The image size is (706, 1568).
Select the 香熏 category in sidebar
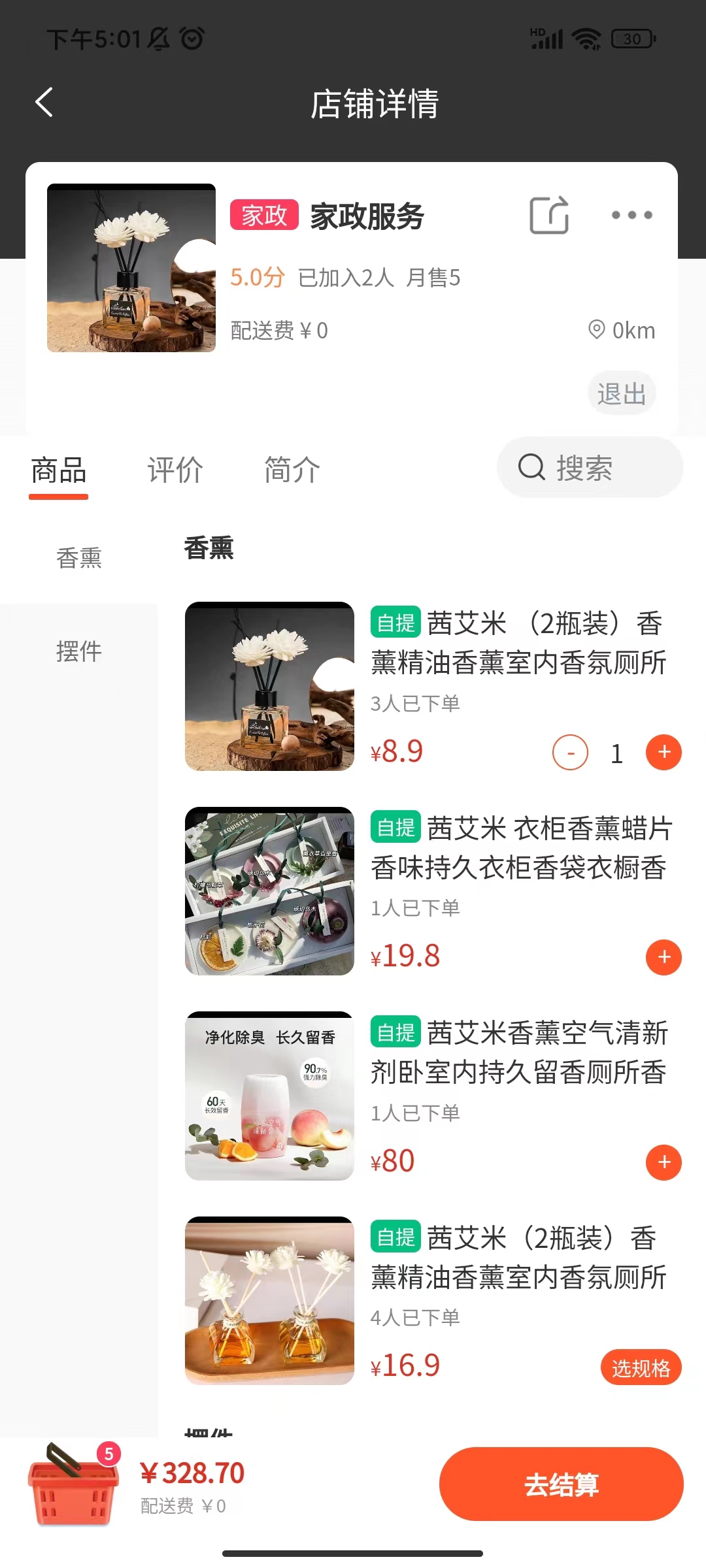(79, 558)
